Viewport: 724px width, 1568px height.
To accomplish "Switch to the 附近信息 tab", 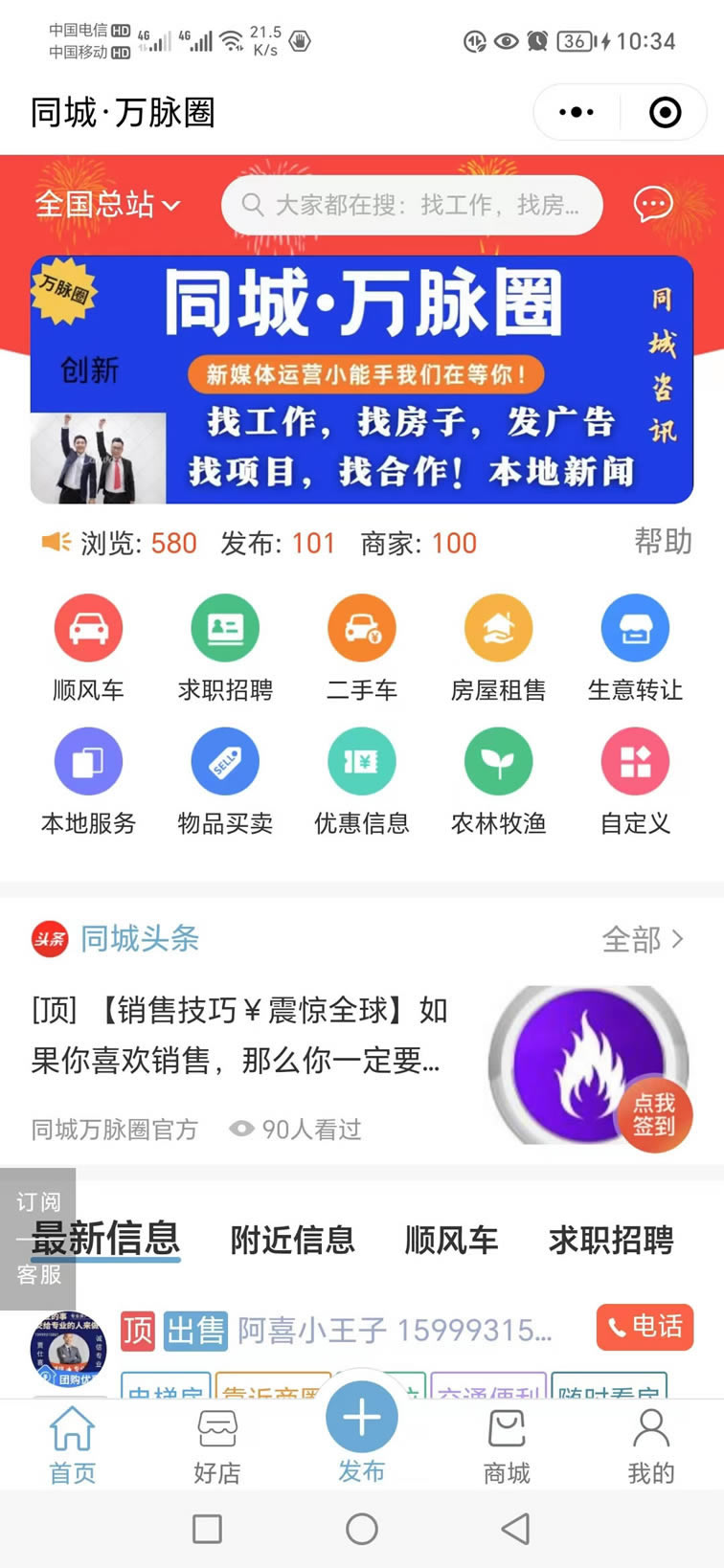I will coord(292,1240).
